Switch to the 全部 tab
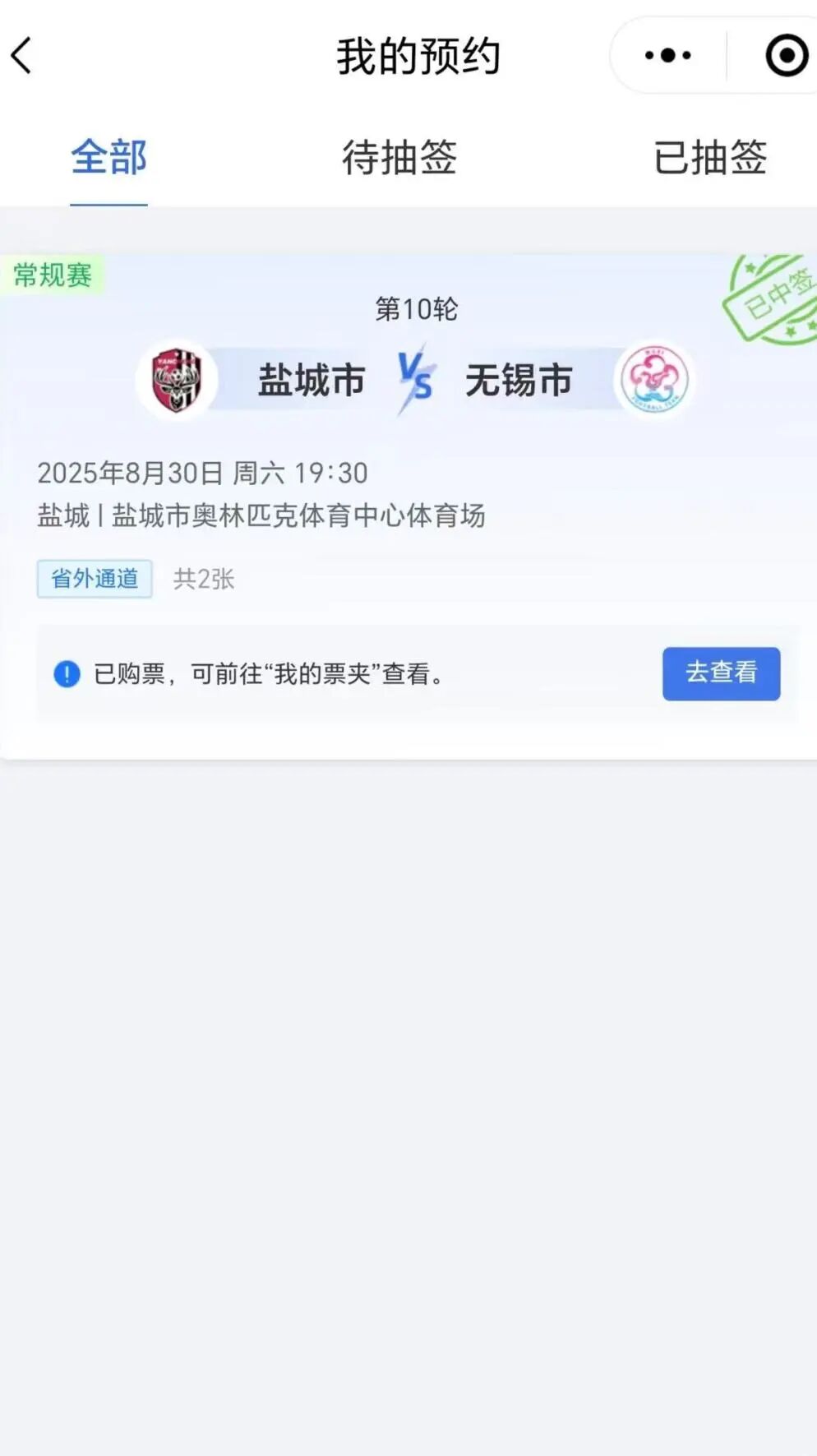 coord(108,157)
